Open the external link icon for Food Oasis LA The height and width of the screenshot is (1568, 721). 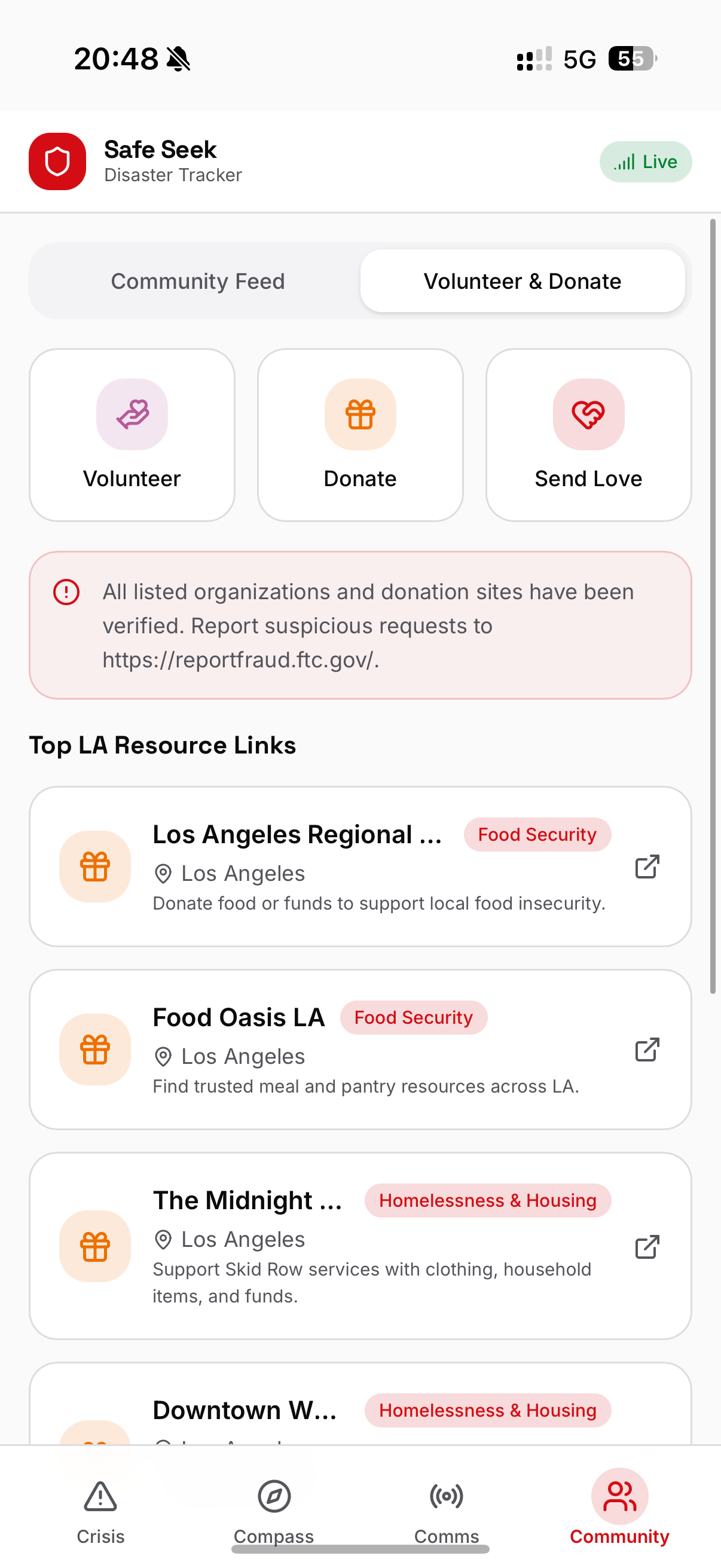click(647, 1050)
